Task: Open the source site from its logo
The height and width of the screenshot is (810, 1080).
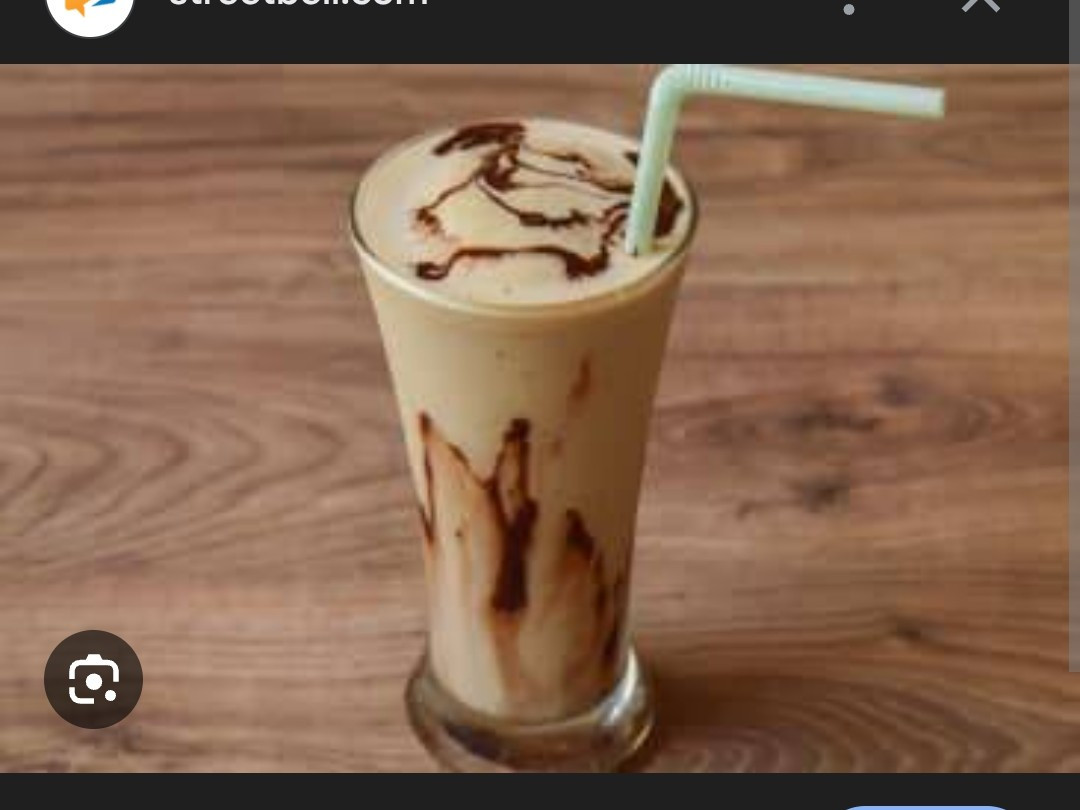Action: 90,10
